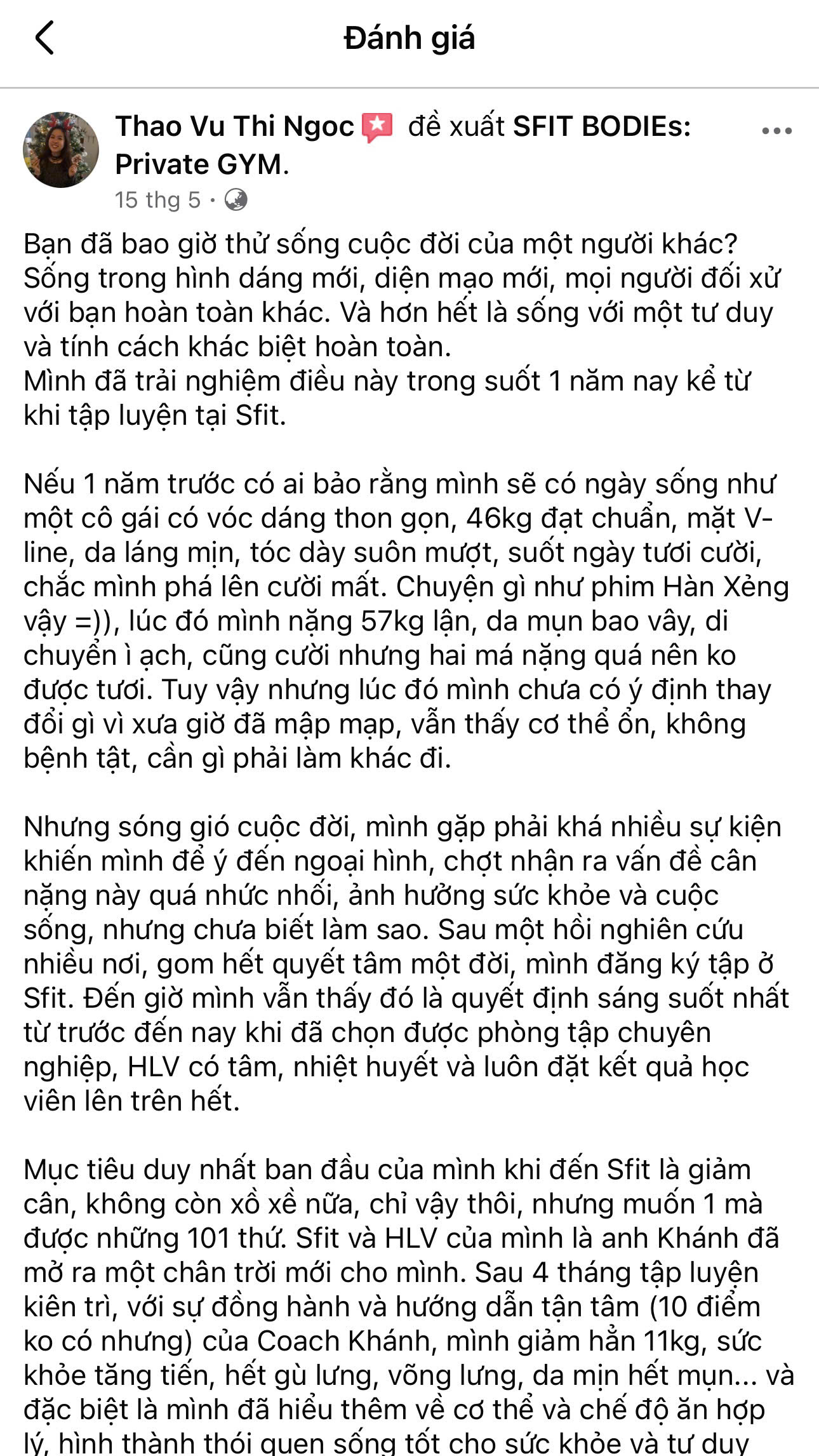
Task: View post date 15 thg 5
Action: point(157,201)
